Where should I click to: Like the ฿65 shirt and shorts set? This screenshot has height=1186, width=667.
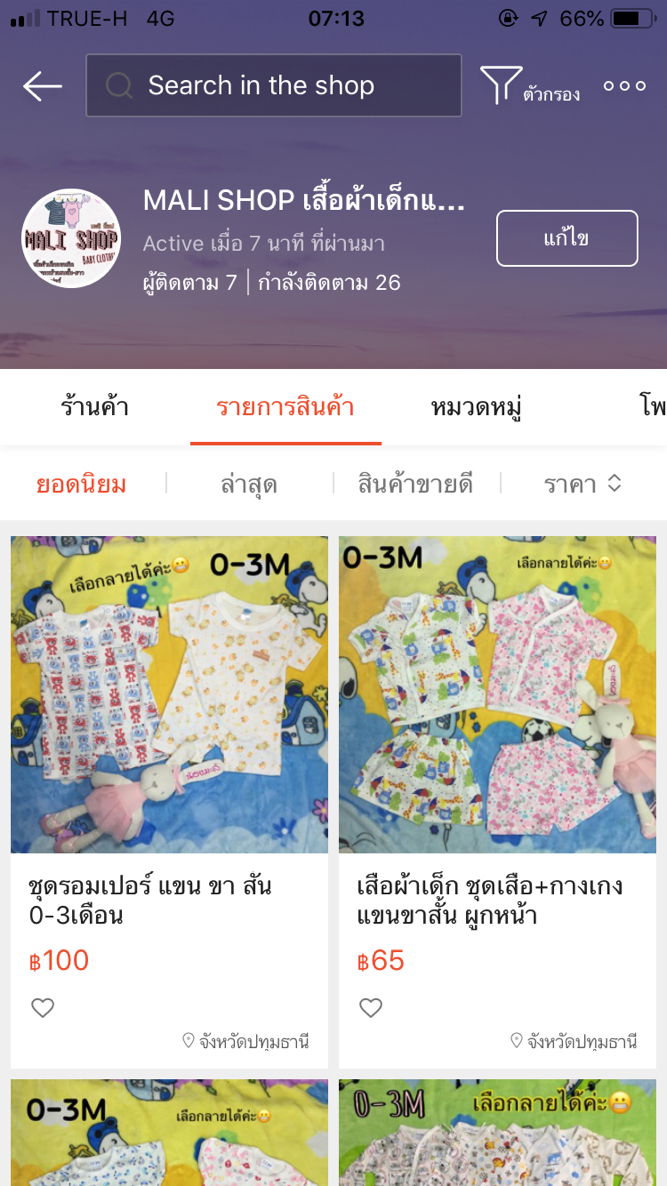[371, 1008]
